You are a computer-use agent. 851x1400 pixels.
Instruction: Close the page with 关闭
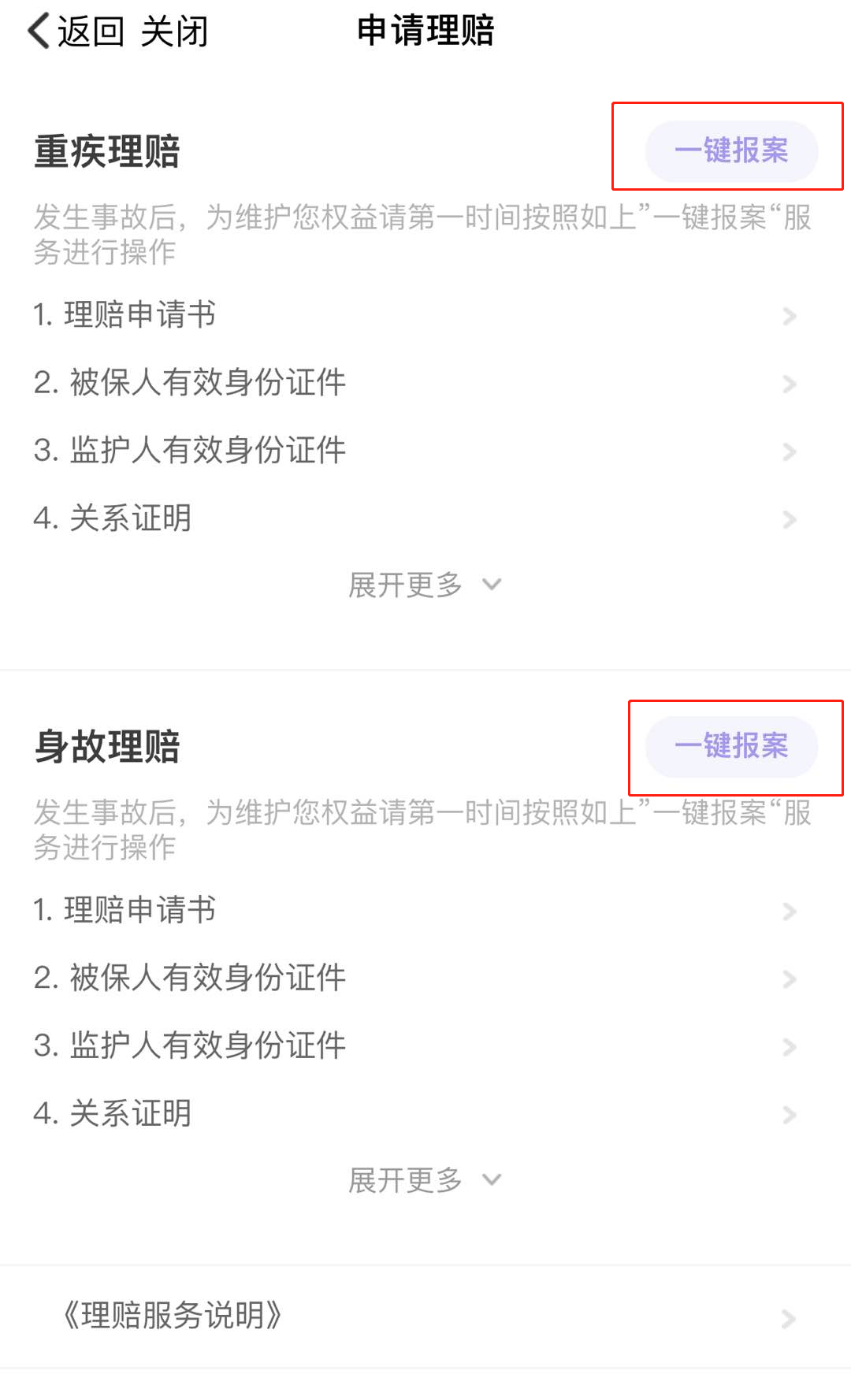[174, 32]
